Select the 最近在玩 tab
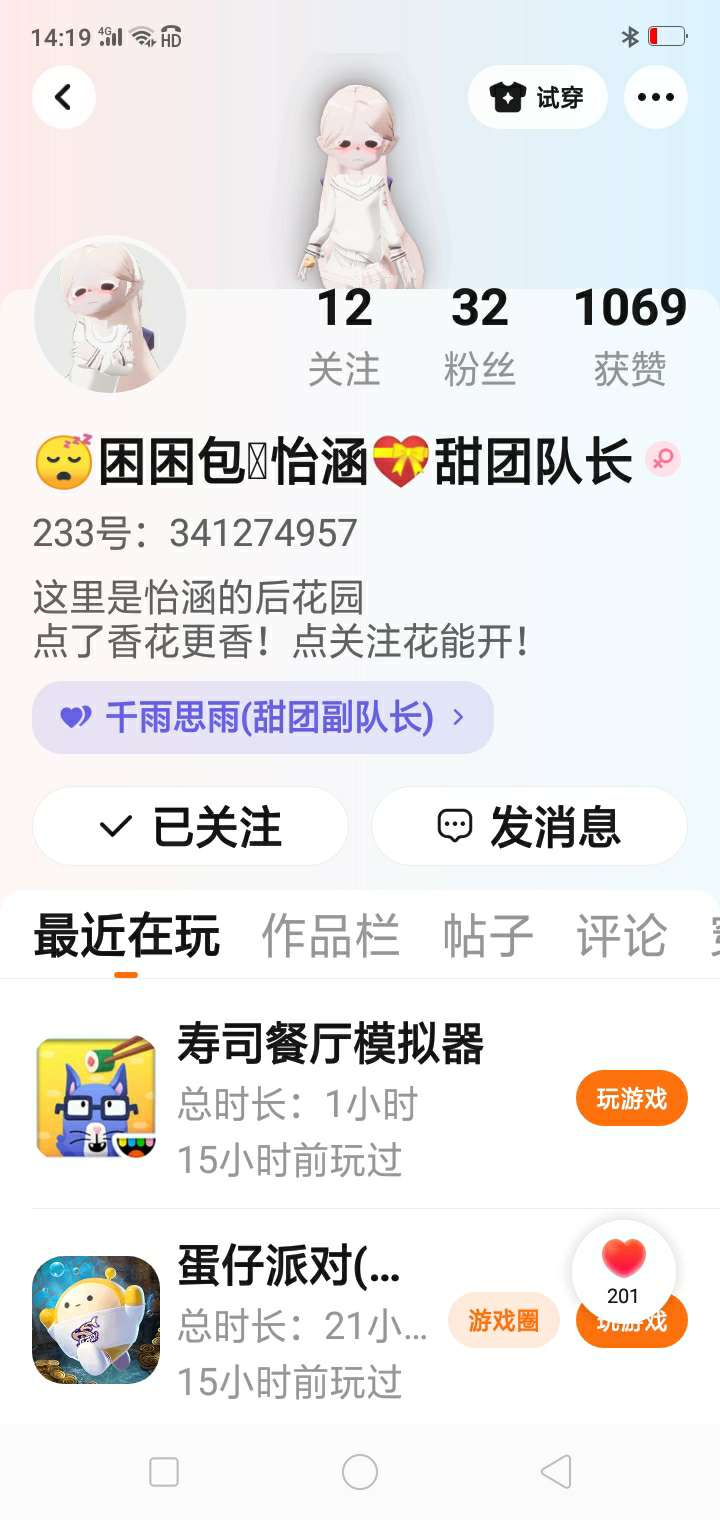Viewport: 720px width, 1520px height. tap(126, 937)
